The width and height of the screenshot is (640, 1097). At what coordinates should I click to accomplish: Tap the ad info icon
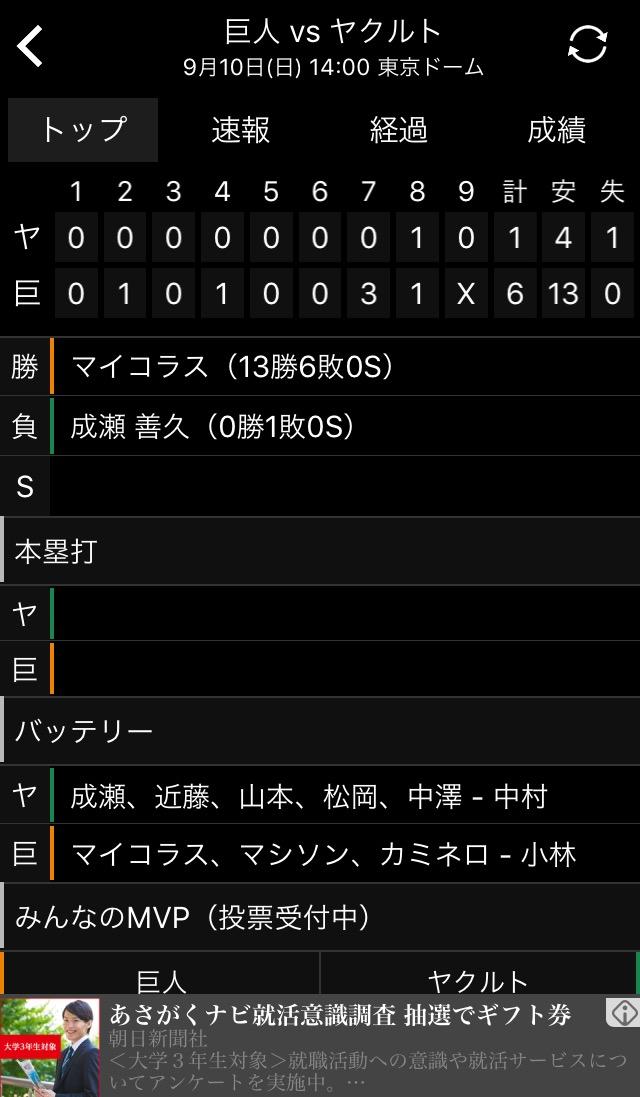pos(623,1012)
